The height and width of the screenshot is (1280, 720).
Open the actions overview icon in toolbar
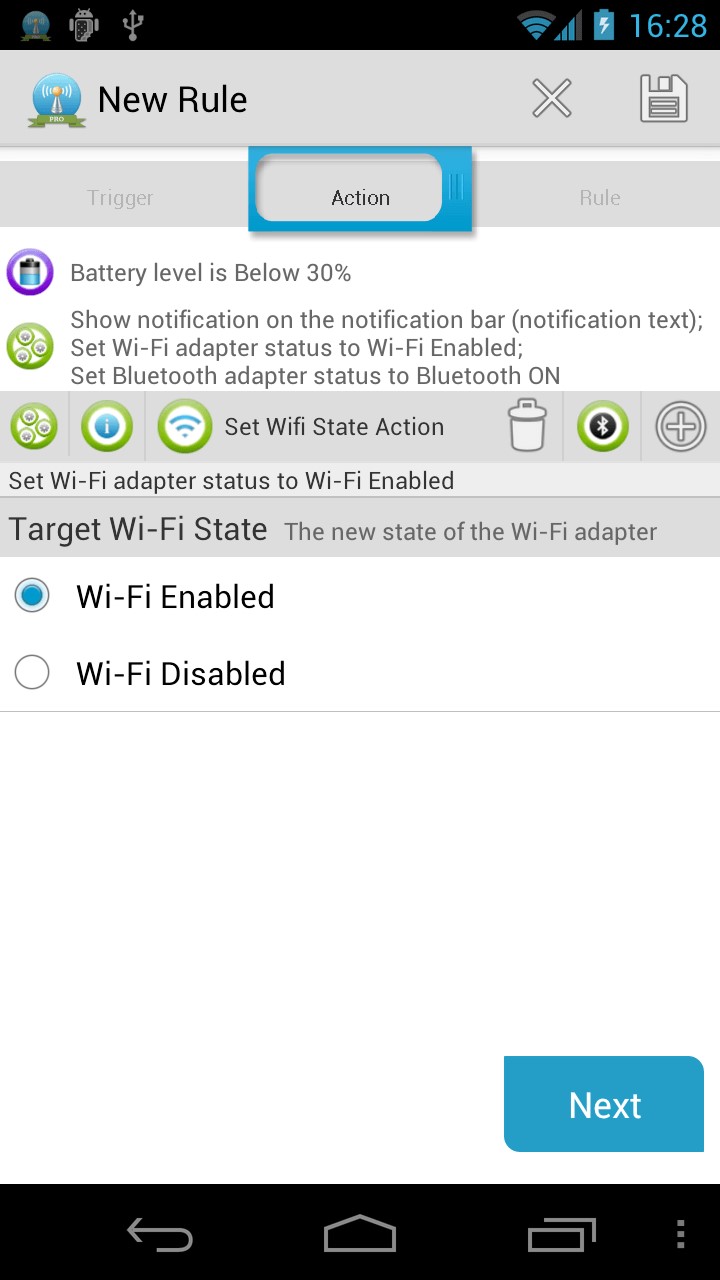[x=34, y=427]
